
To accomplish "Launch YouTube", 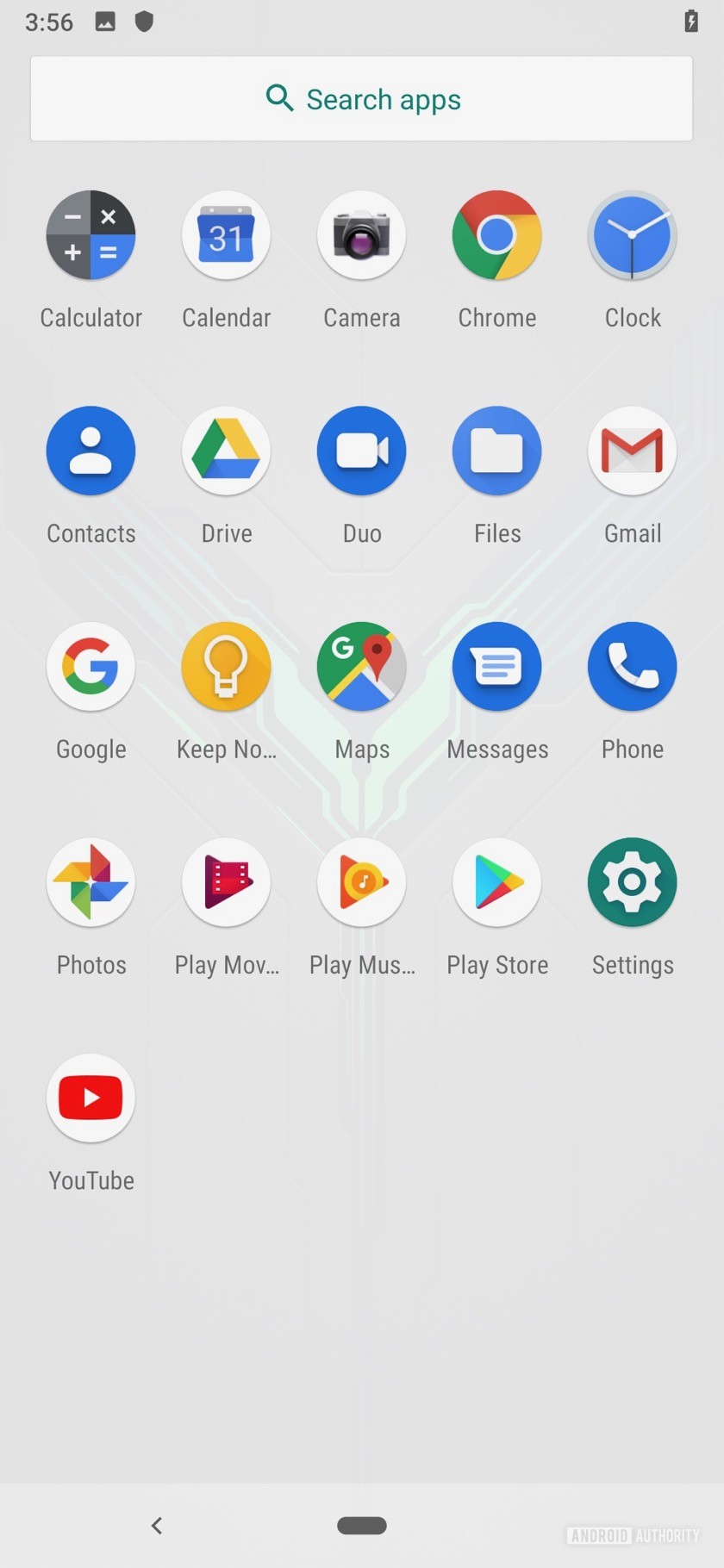I will click(x=90, y=1098).
